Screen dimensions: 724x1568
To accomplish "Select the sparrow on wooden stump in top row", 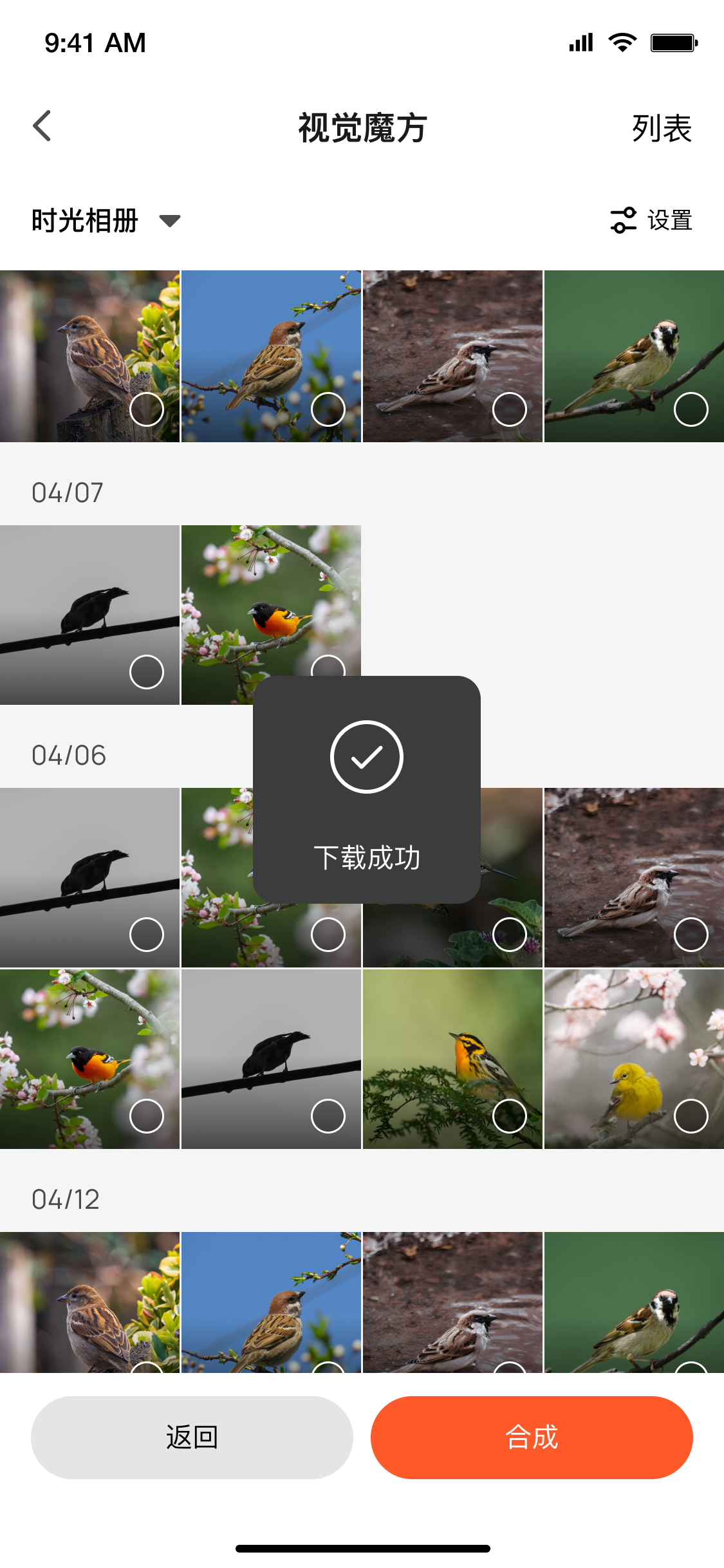I will (x=146, y=409).
